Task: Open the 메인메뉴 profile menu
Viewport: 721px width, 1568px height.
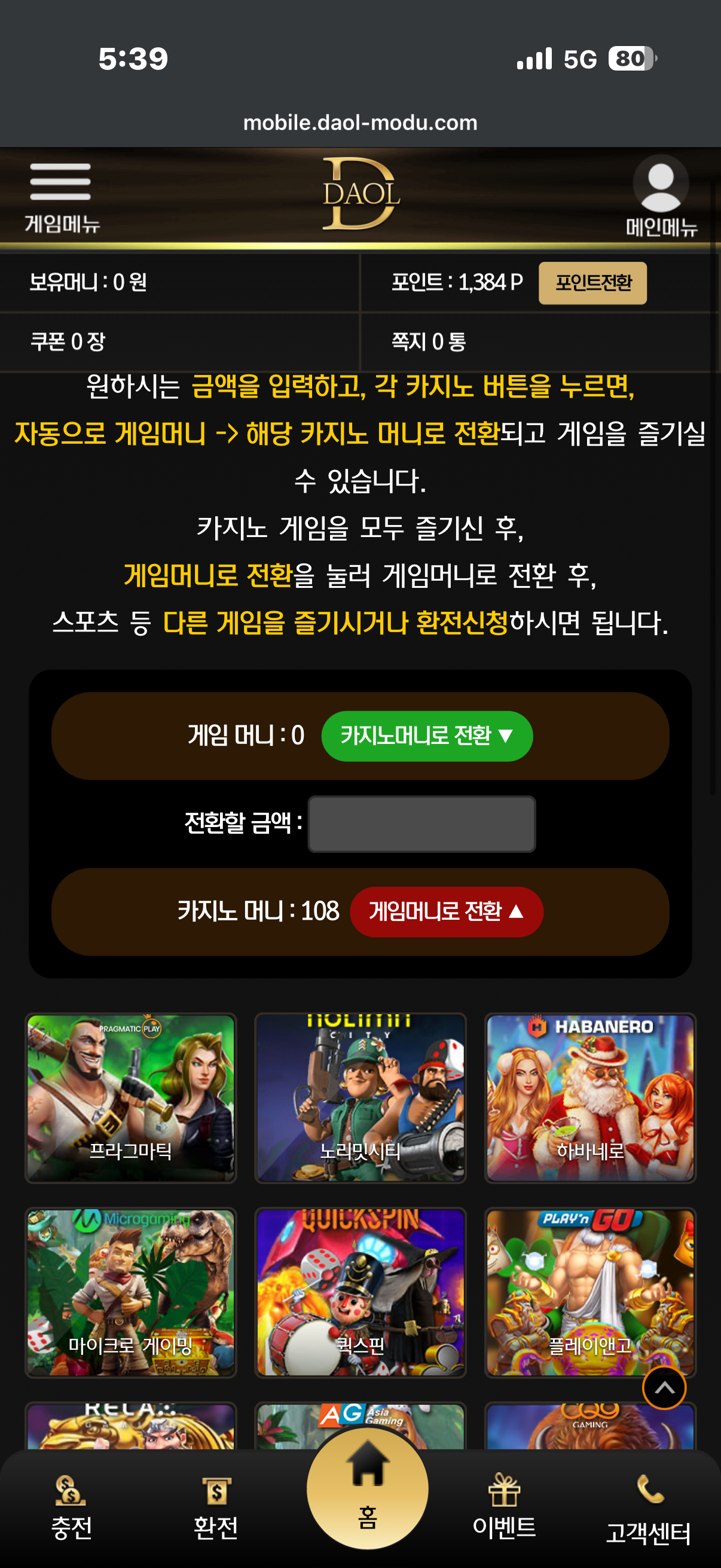Action: (x=661, y=196)
